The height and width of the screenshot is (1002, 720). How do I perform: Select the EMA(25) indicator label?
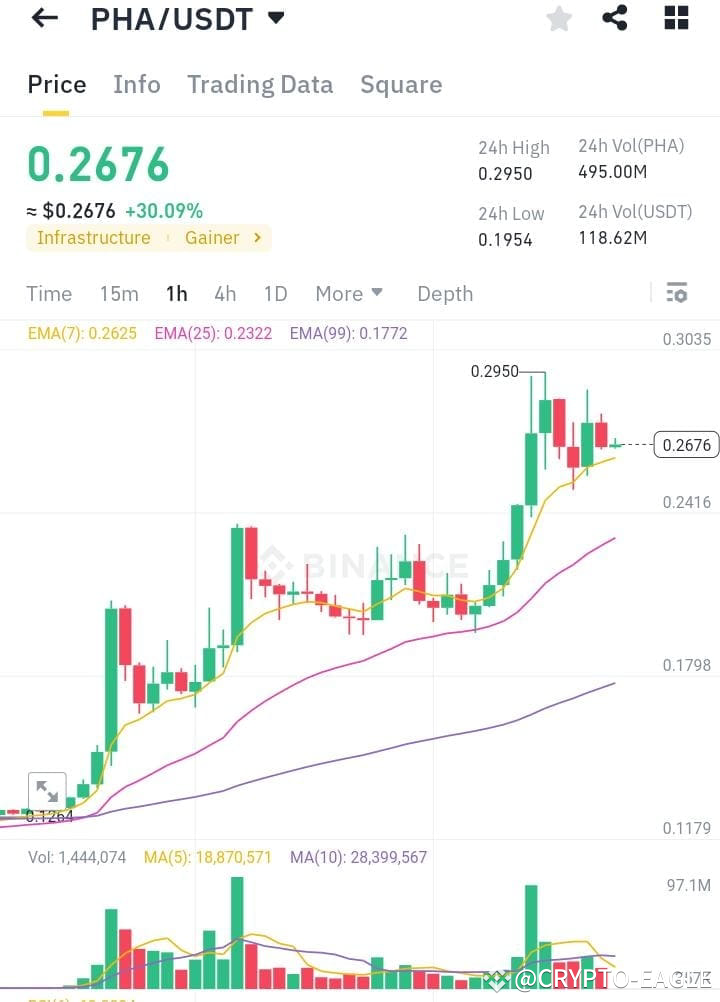click(213, 332)
